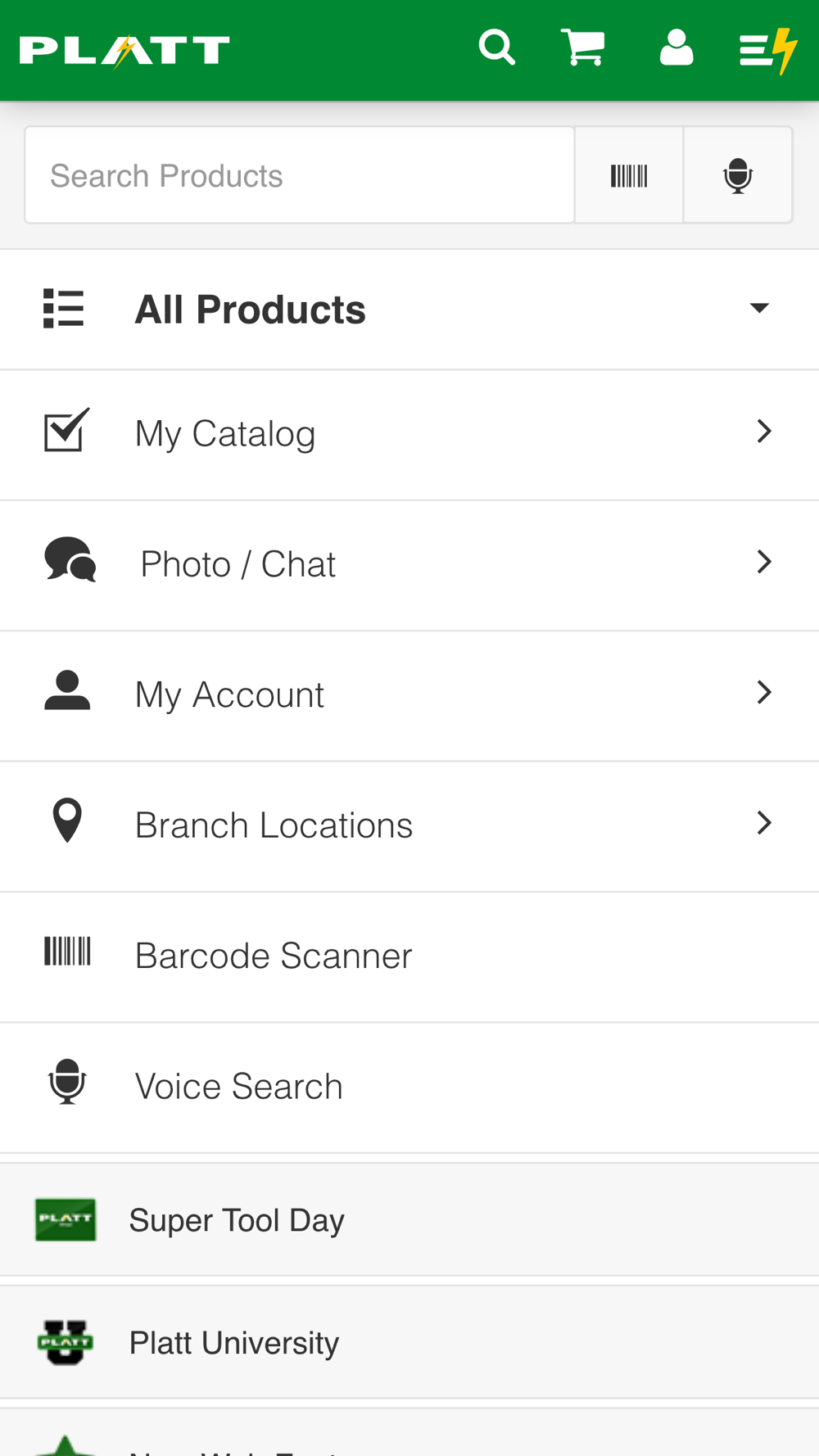Launch the Barcode Scanner row
The image size is (819, 1456).
click(409, 956)
